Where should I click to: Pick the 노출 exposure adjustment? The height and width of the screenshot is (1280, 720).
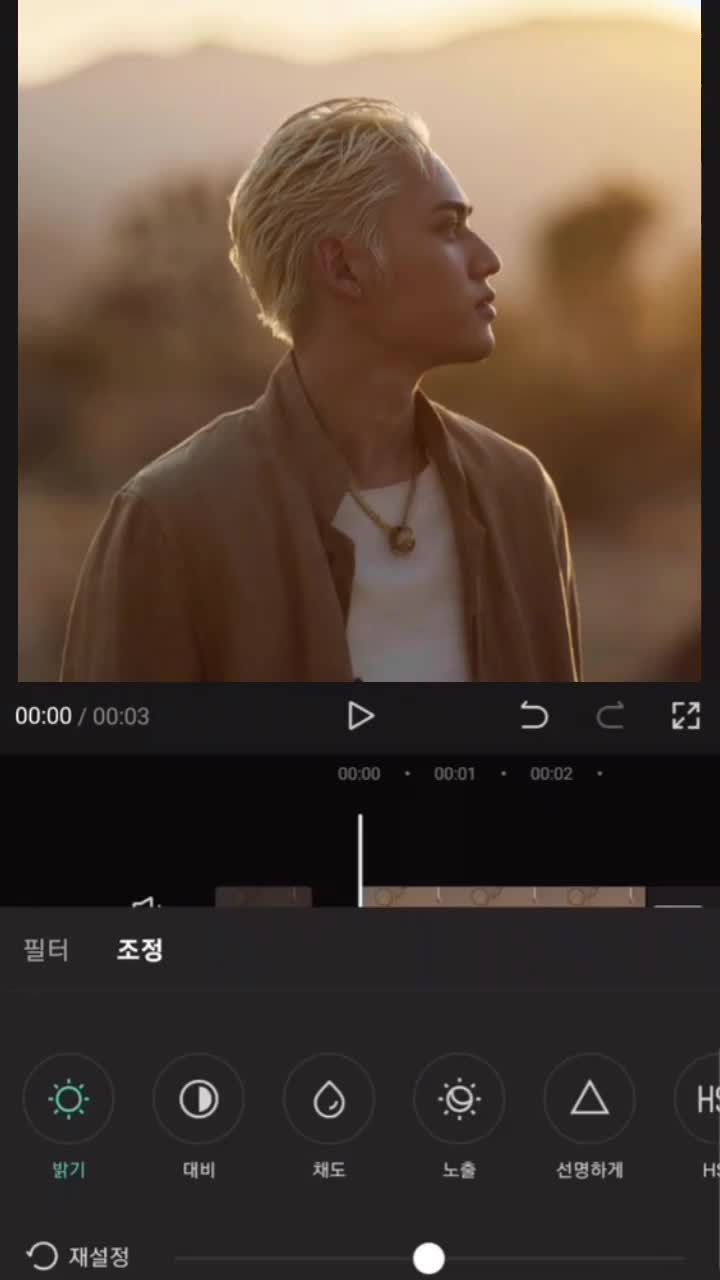pos(459,1100)
